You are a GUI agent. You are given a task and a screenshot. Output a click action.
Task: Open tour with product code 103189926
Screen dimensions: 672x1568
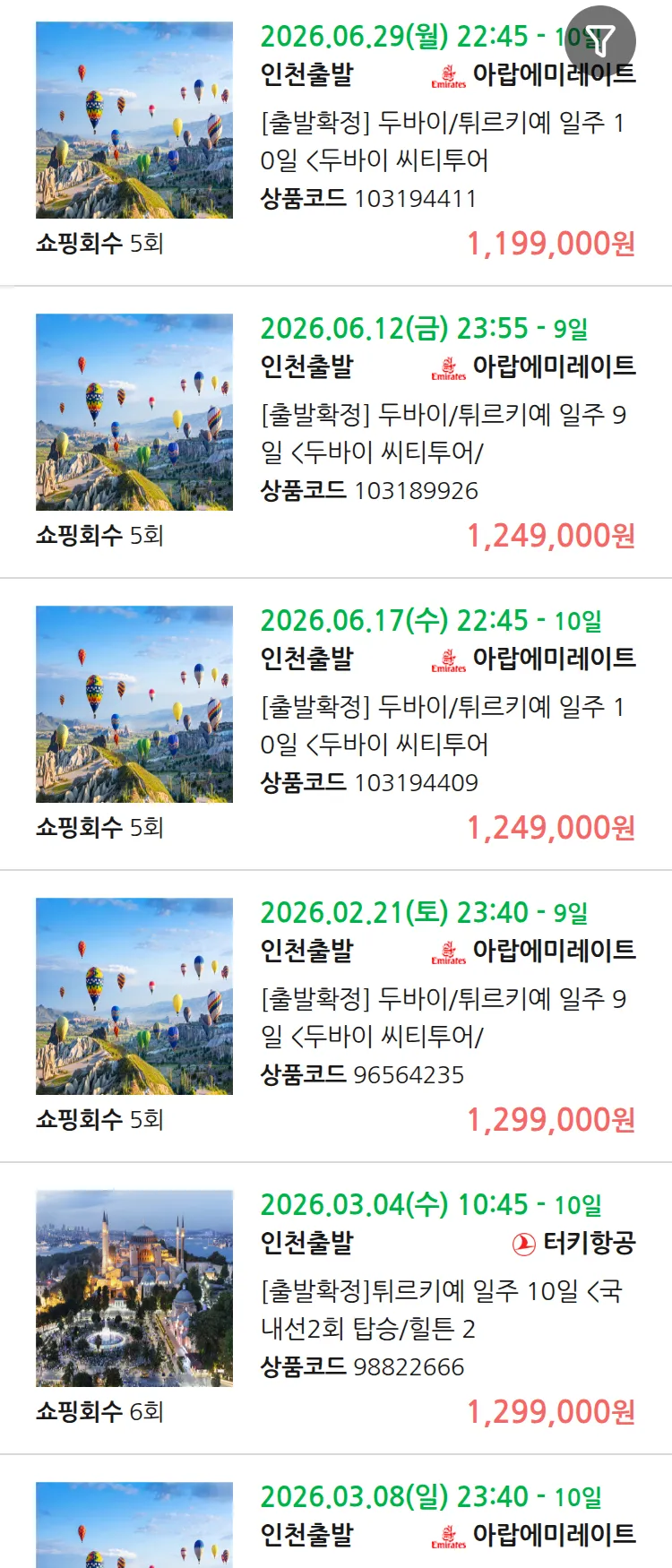[443, 433]
